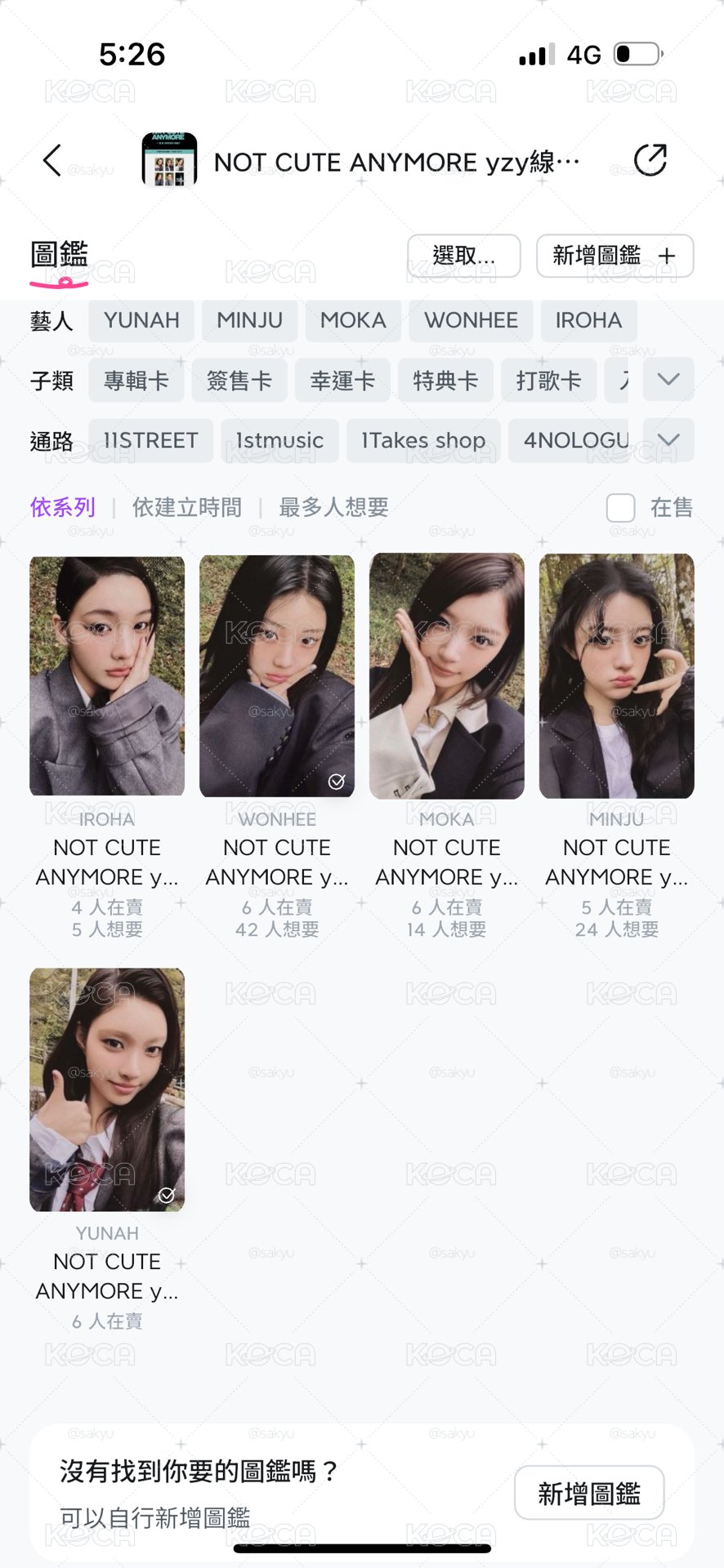Tap the bottom 新增圖鑑 button
724x1568 pixels.
589,1493
